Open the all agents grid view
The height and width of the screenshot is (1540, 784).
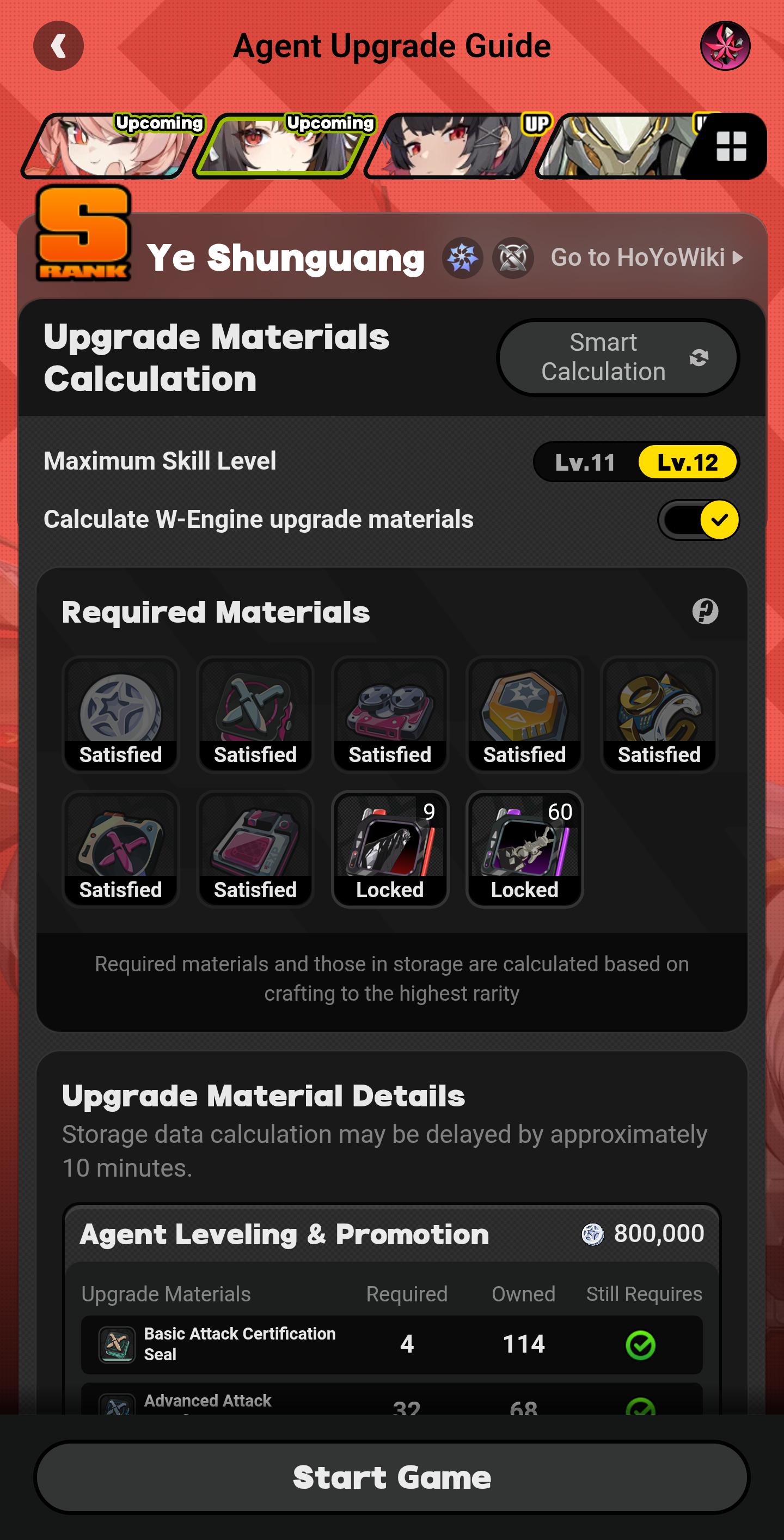(x=731, y=147)
